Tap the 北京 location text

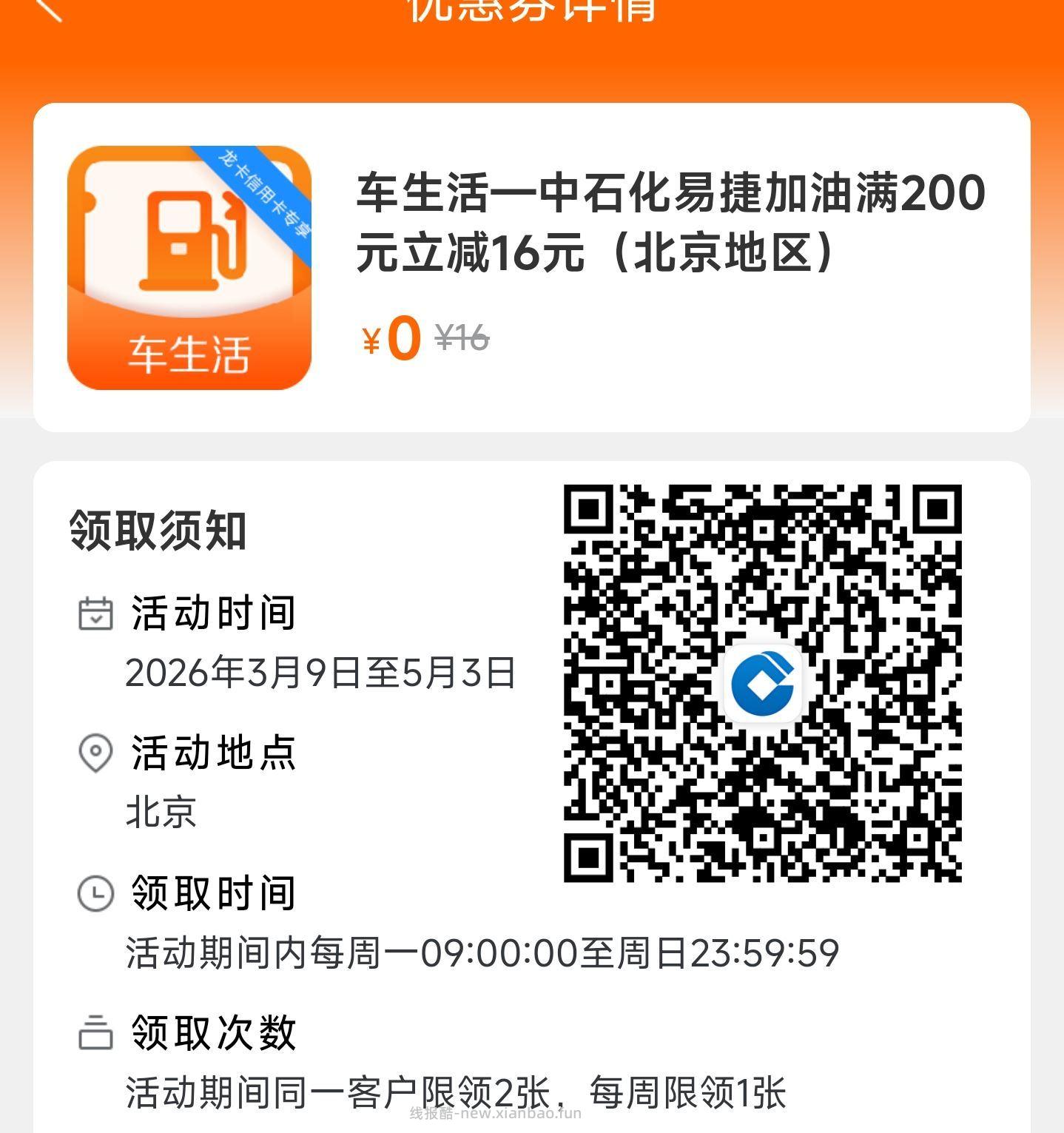(161, 812)
